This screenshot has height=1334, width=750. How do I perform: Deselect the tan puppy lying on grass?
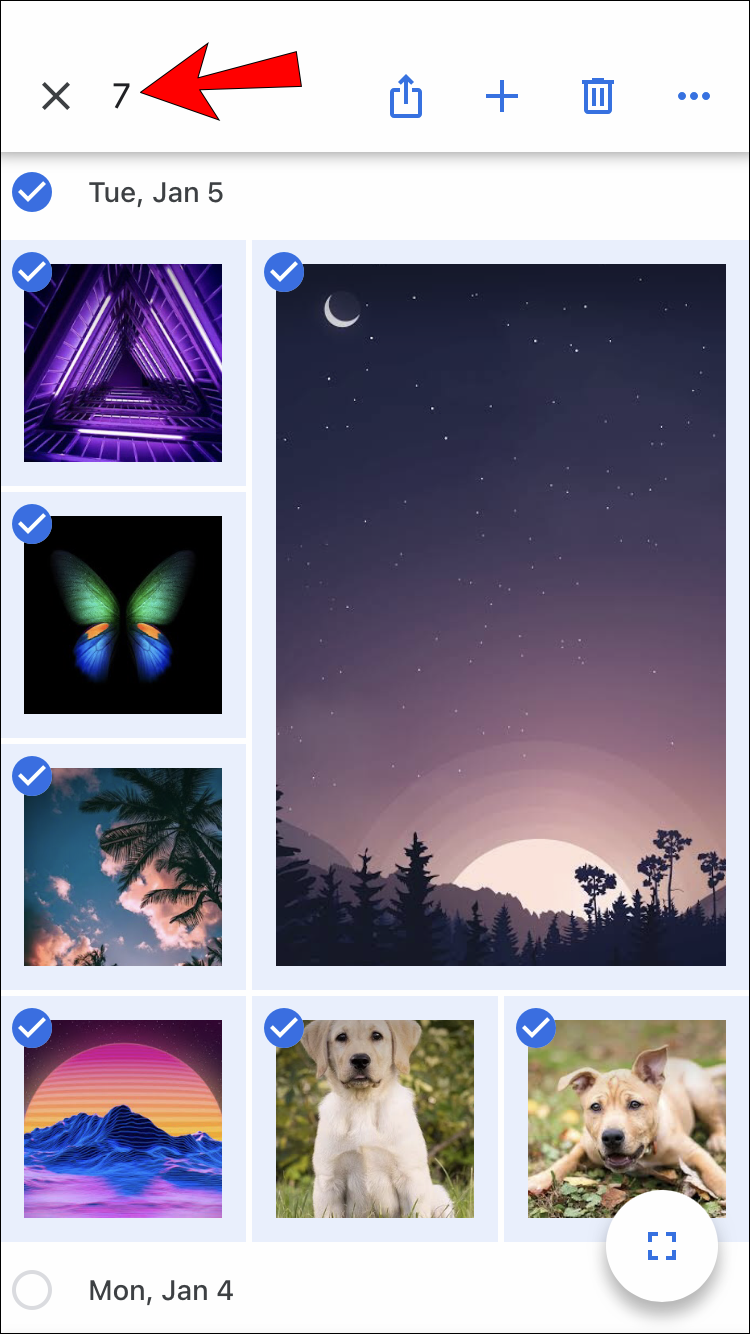coord(537,1027)
